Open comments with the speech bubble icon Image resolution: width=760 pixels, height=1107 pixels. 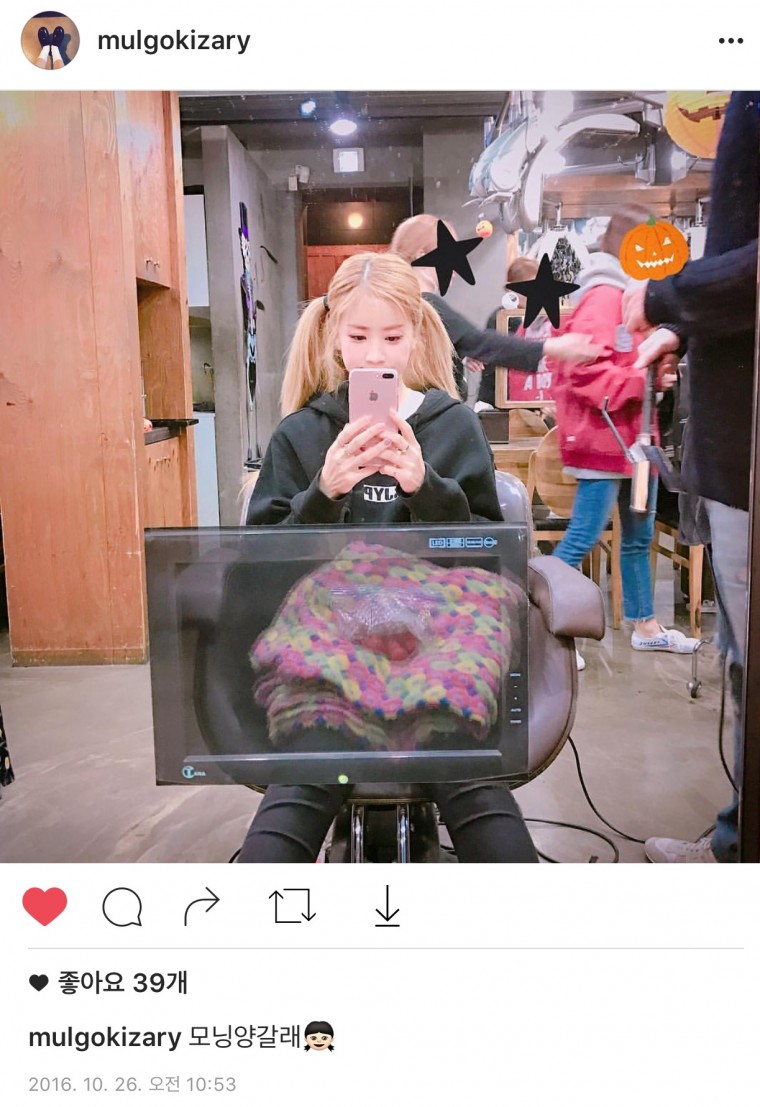click(122, 907)
